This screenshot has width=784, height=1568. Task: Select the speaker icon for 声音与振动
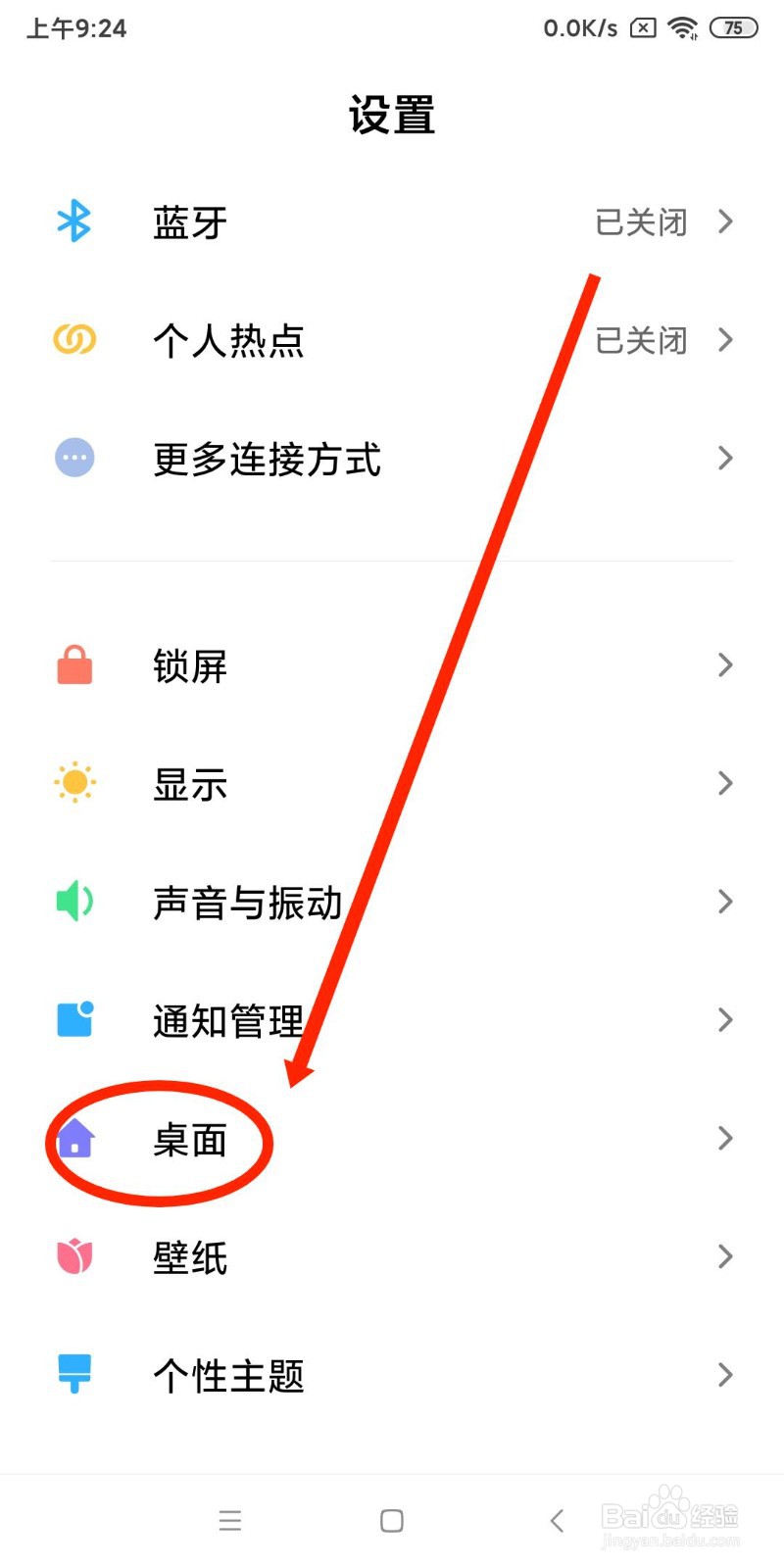pos(73,902)
